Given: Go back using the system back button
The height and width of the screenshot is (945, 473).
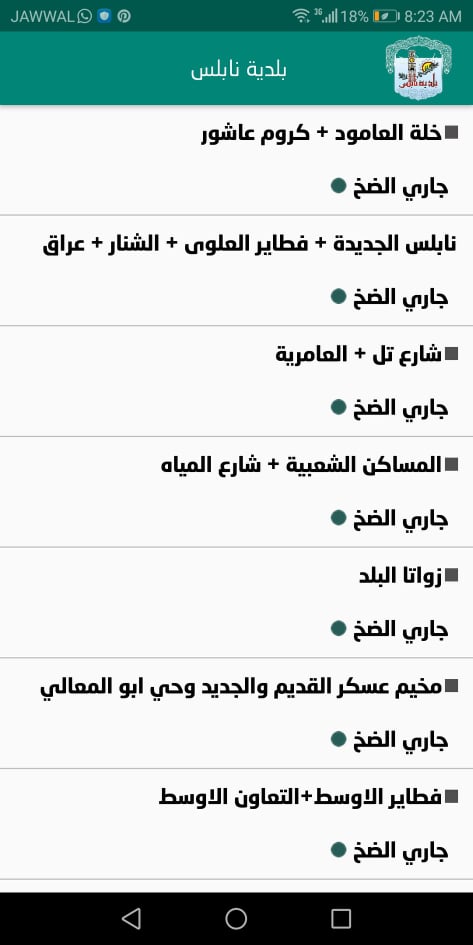Looking at the screenshot, I should pyautogui.click(x=131, y=918).
